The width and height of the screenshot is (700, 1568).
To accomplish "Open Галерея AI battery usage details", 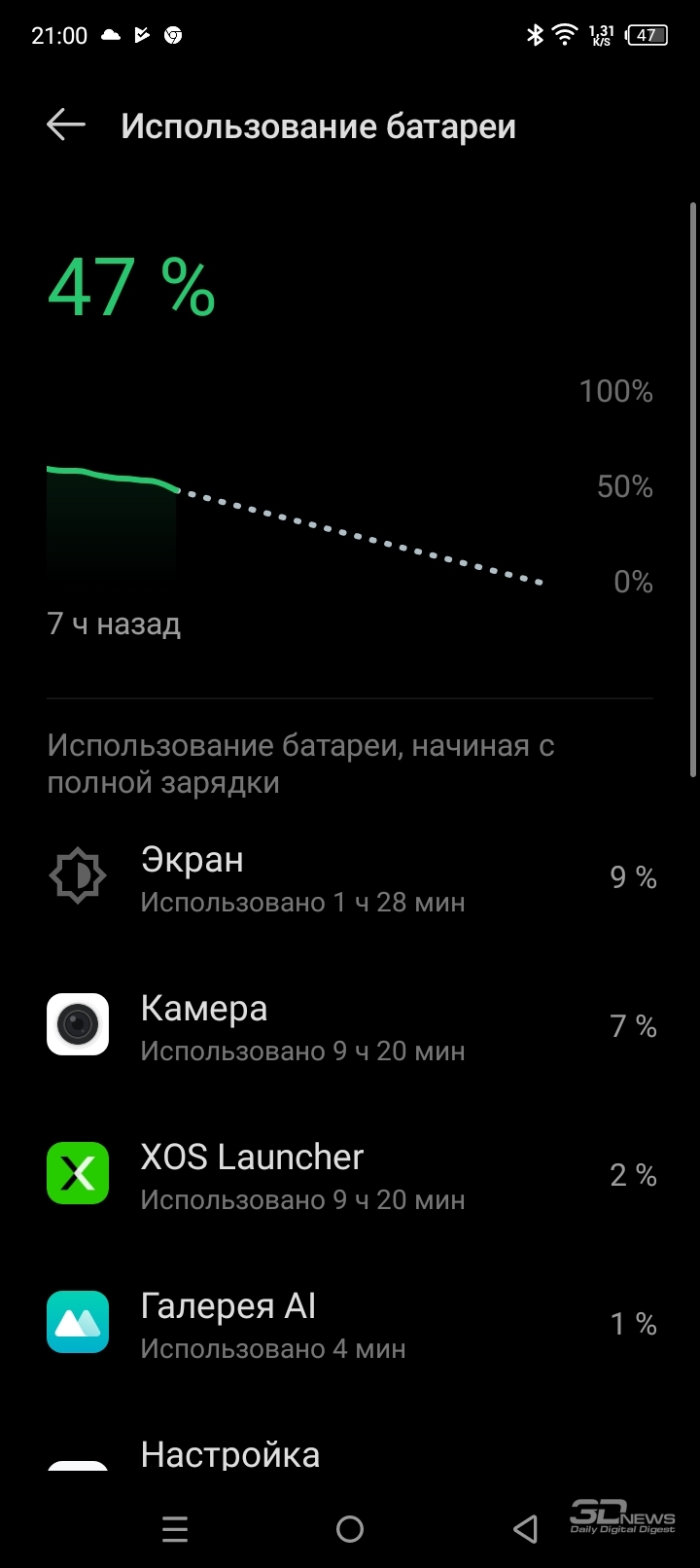I will pyautogui.click(x=350, y=1325).
